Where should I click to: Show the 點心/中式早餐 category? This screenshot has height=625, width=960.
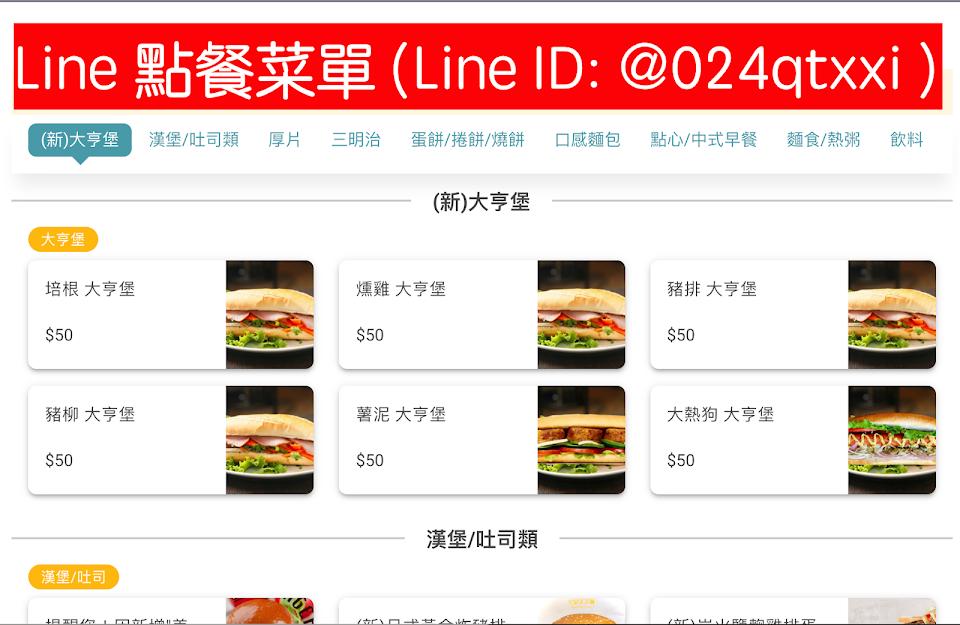click(x=704, y=140)
